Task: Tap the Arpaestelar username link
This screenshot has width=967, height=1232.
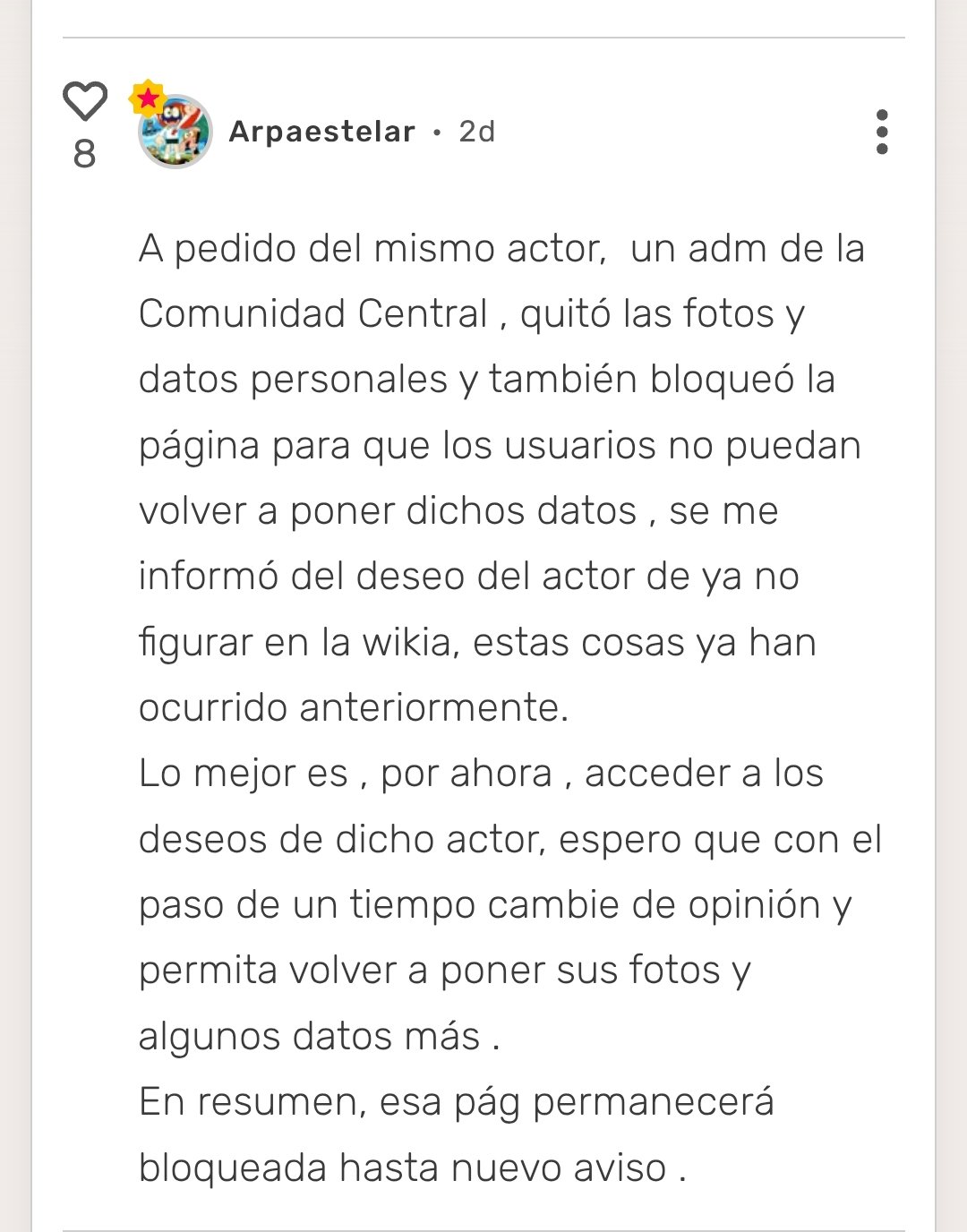Action: click(x=322, y=132)
